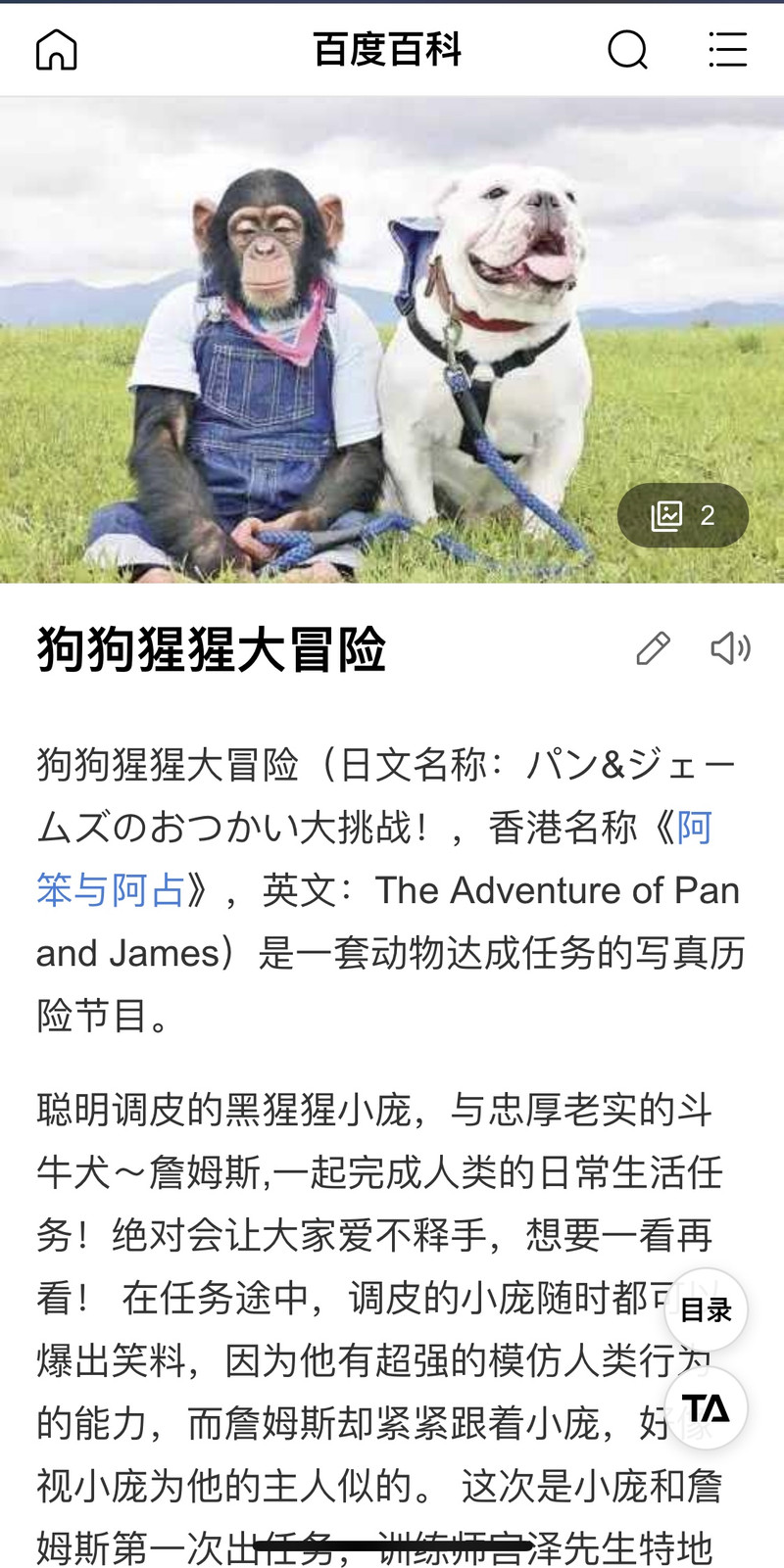Image resolution: width=784 pixels, height=1568 pixels.
Task: Tap the floating TA button
Action: (706, 1408)
